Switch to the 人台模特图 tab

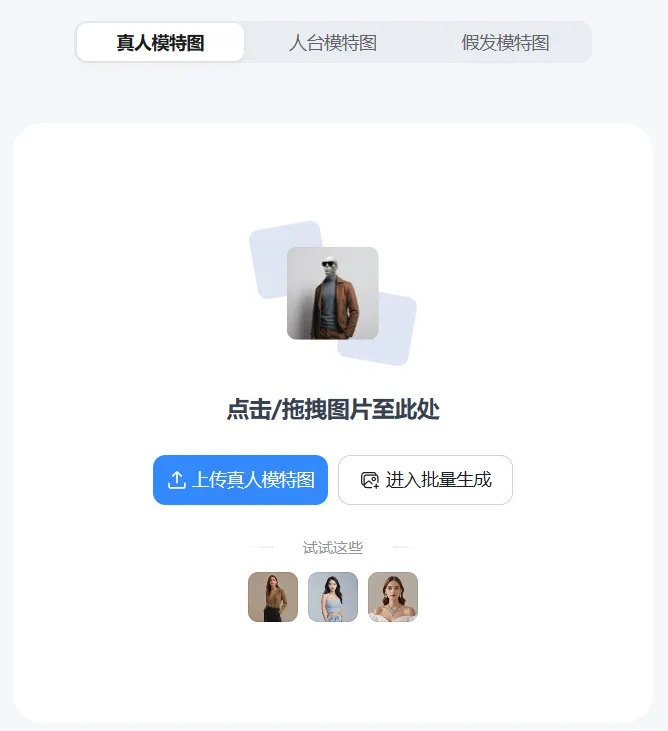[x=333, y=42]
